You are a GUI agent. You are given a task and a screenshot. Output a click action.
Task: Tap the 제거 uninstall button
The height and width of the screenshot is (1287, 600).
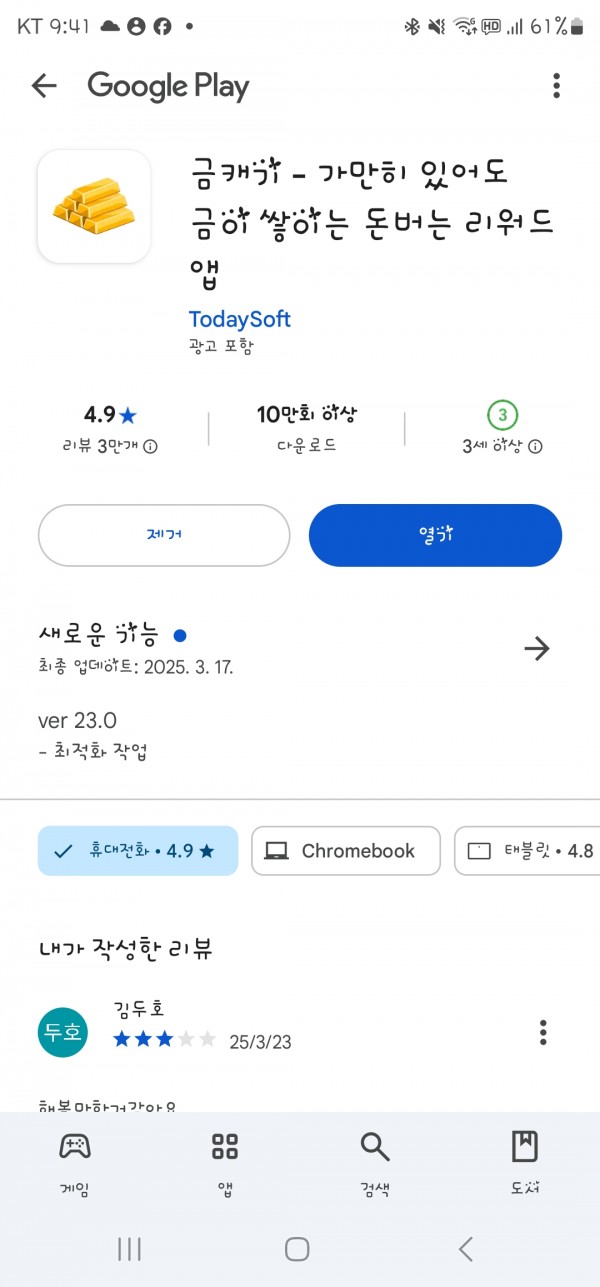click(x=164, y=535)
